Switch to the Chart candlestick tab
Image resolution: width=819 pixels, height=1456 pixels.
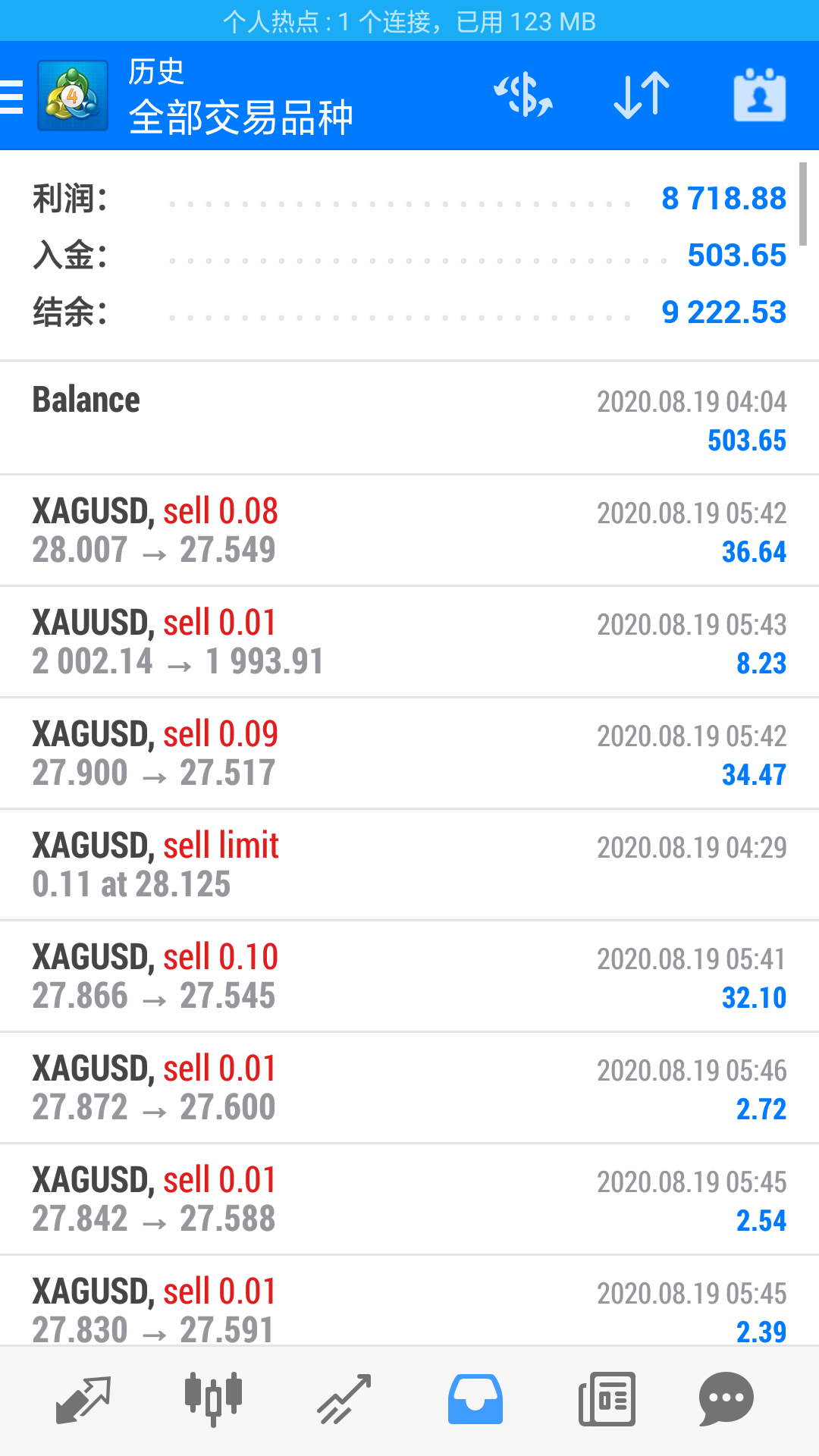pos(213,1400)
